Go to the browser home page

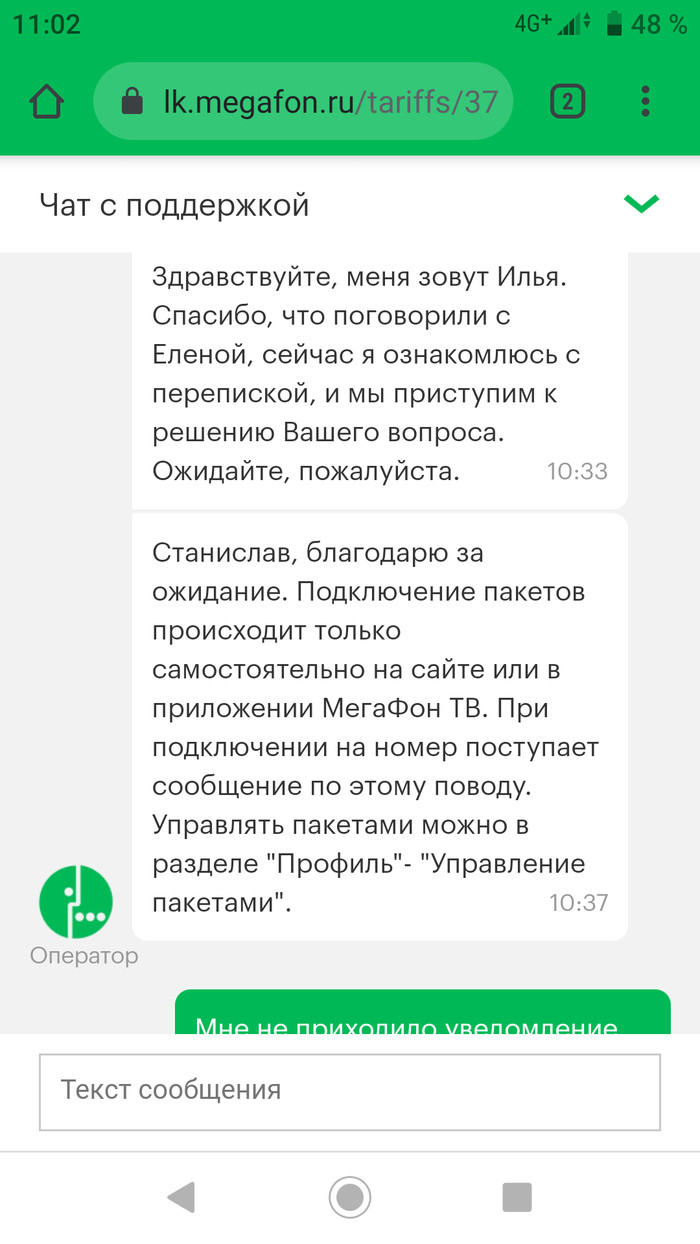[47, 101]
